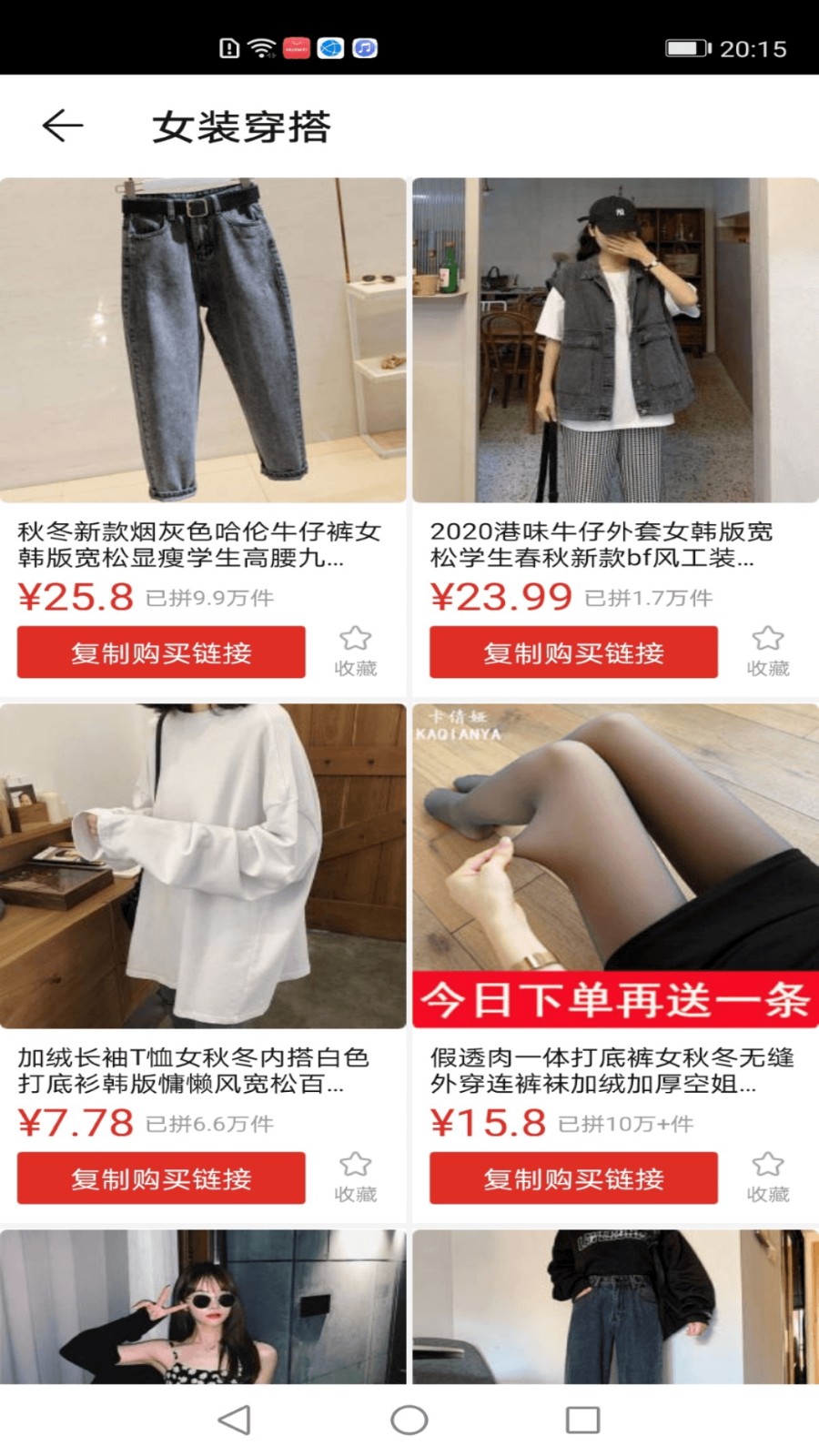Screen dimensions: 819x1456
Task: Copy purchase link for ¥25.8 jeans
Action: point(161,652)
